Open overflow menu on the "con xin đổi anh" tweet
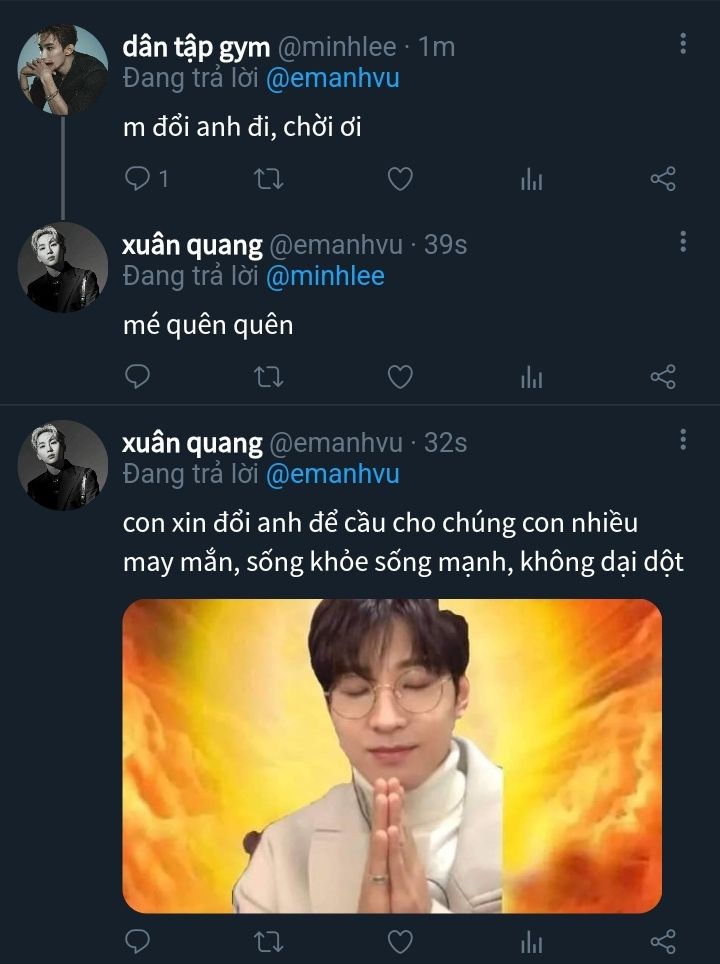 [x=683, y=439]
